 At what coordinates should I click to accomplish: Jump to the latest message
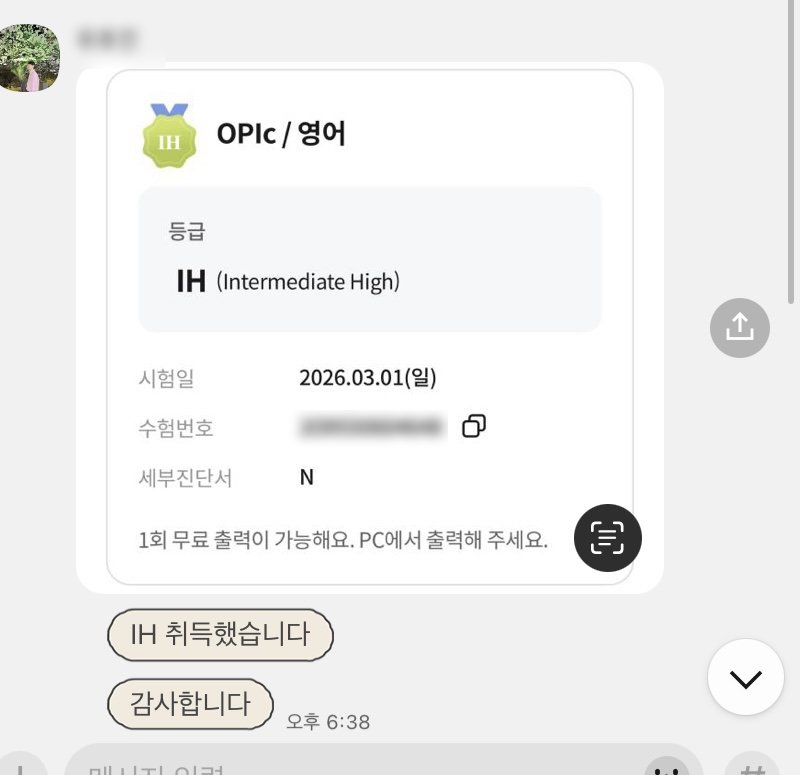tap(745, 678)
